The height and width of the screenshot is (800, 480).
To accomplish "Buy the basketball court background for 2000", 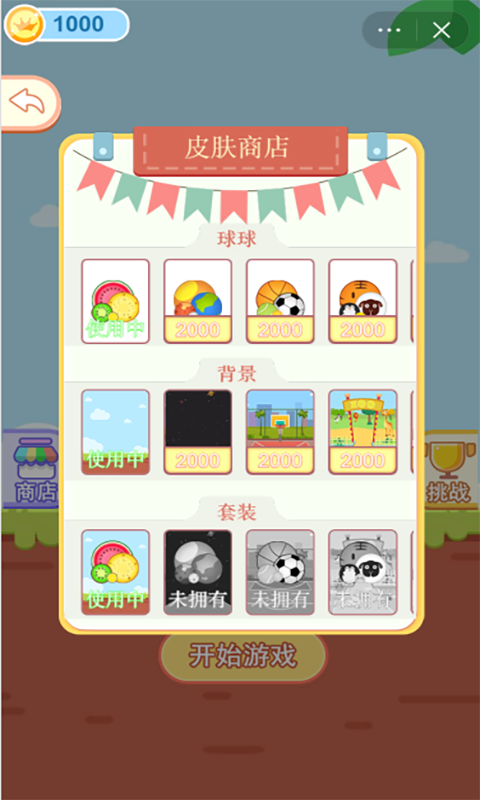I will pos(281,432).
